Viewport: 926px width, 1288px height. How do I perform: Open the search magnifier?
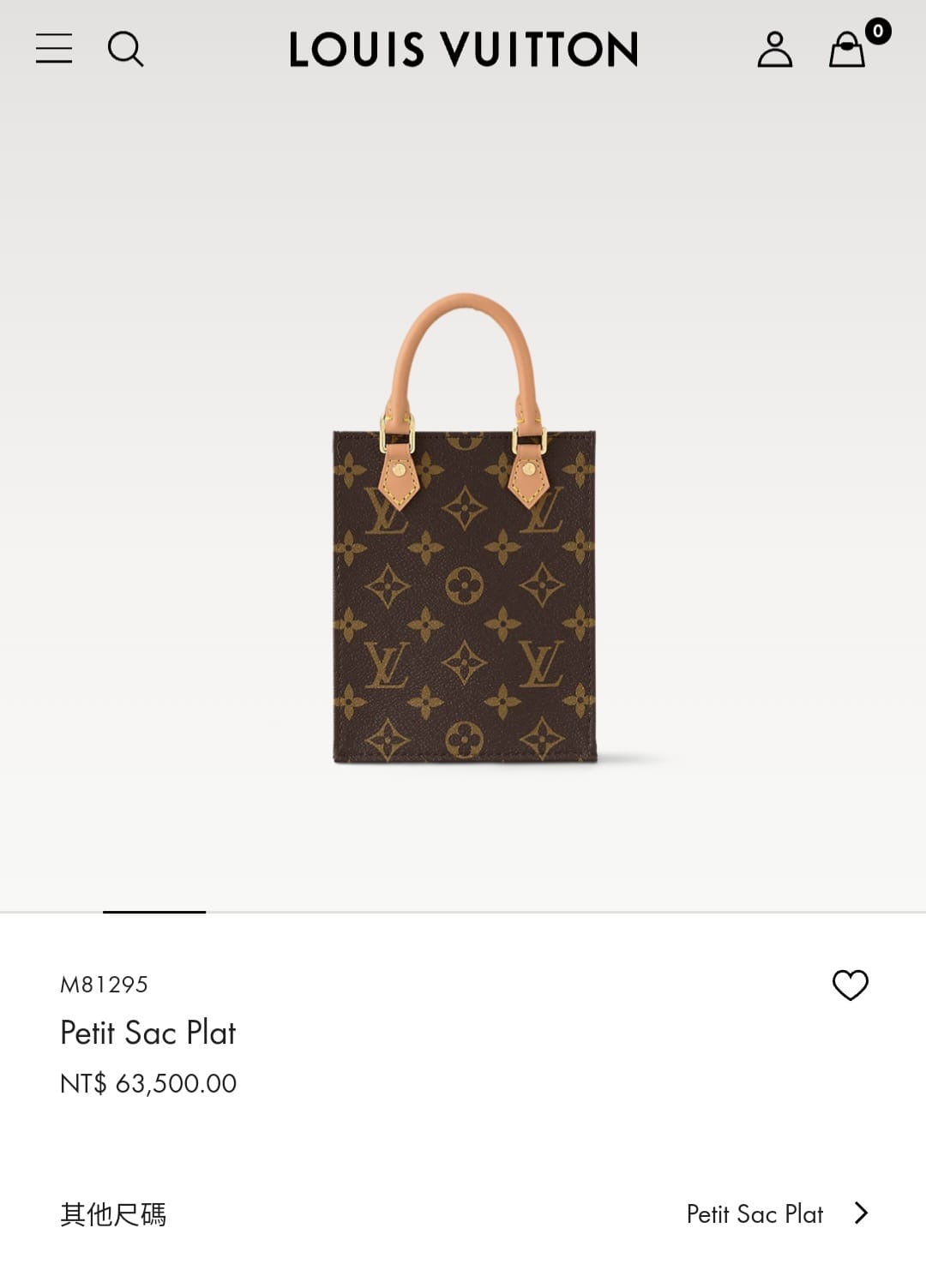[x=125, y=49]
